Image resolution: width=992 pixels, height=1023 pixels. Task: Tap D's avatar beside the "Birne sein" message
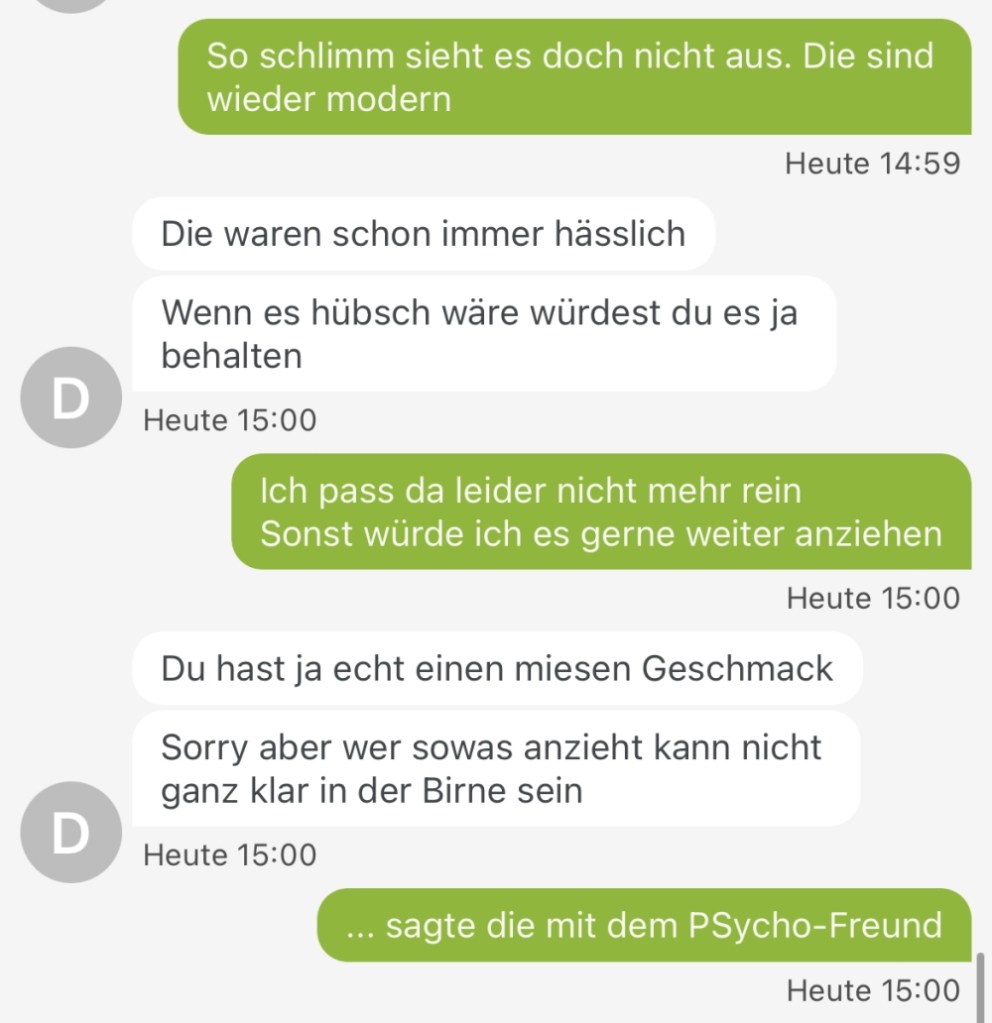(70, 832)
